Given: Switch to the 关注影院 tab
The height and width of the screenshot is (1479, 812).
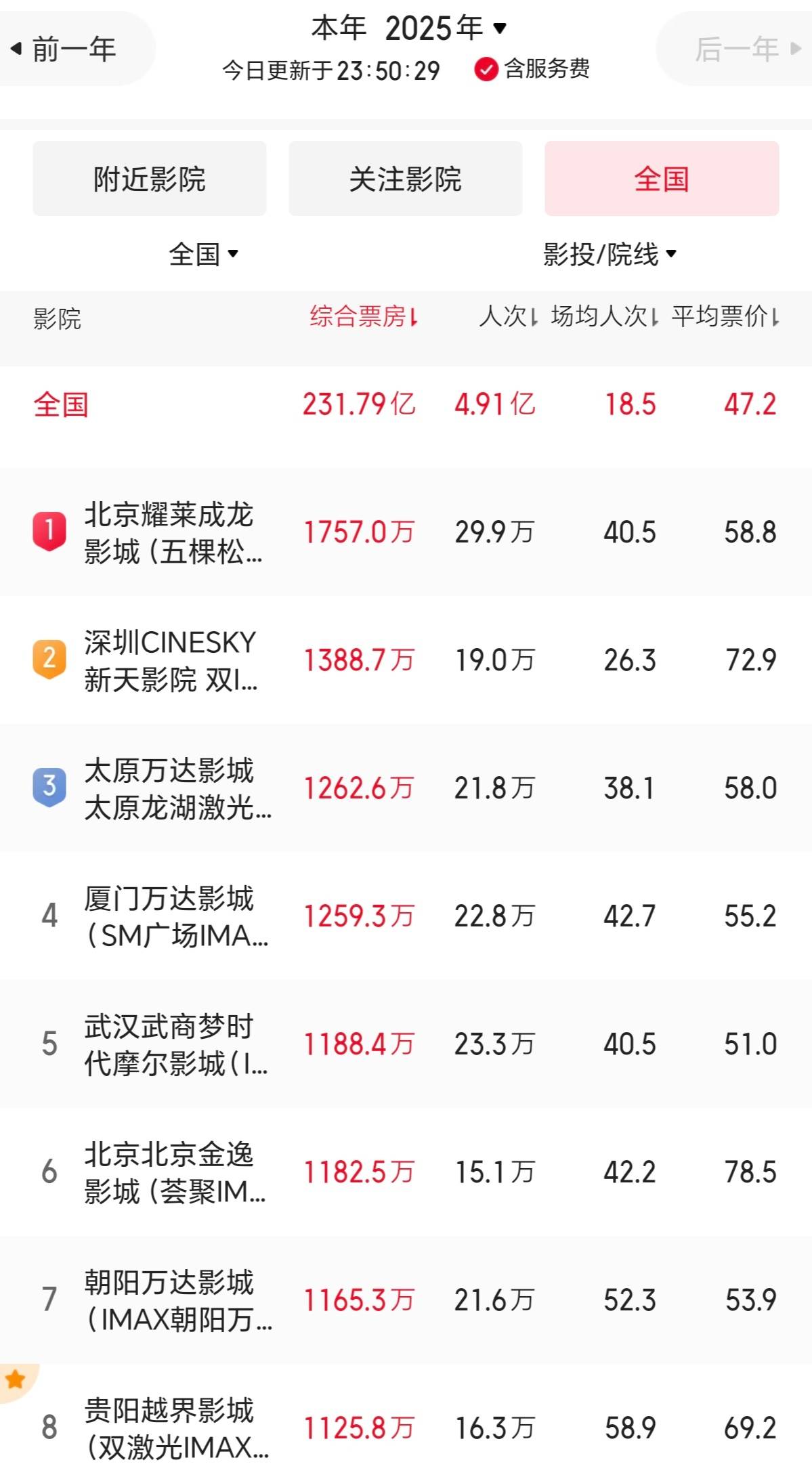Looking at the screenshot, I should (x=406, y=179).
